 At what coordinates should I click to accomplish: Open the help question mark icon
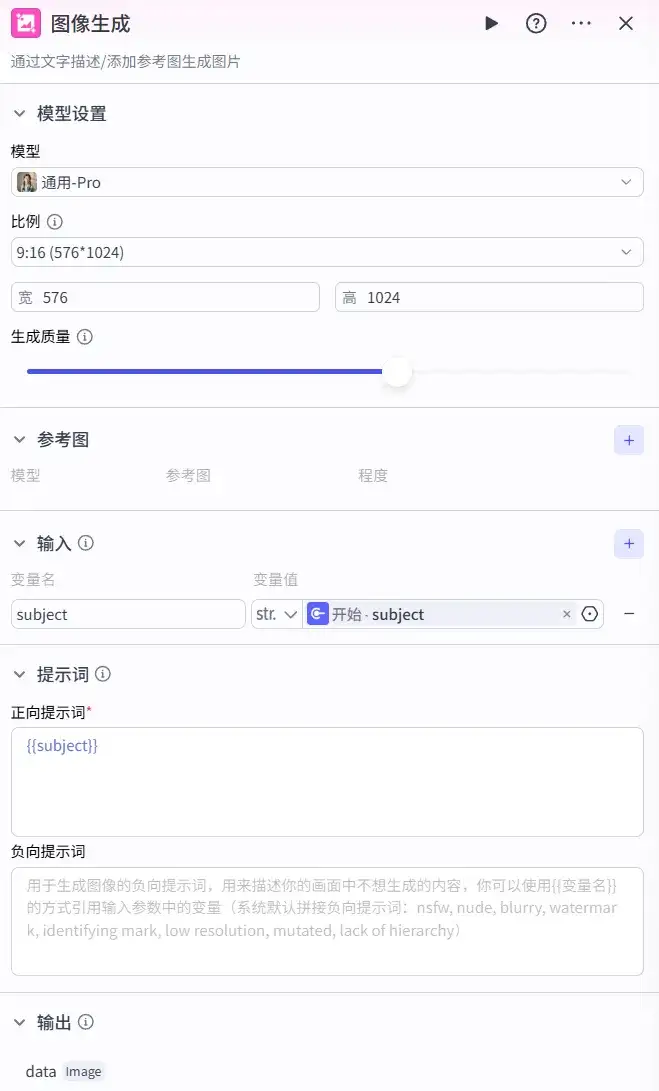[x=536, y=24]
